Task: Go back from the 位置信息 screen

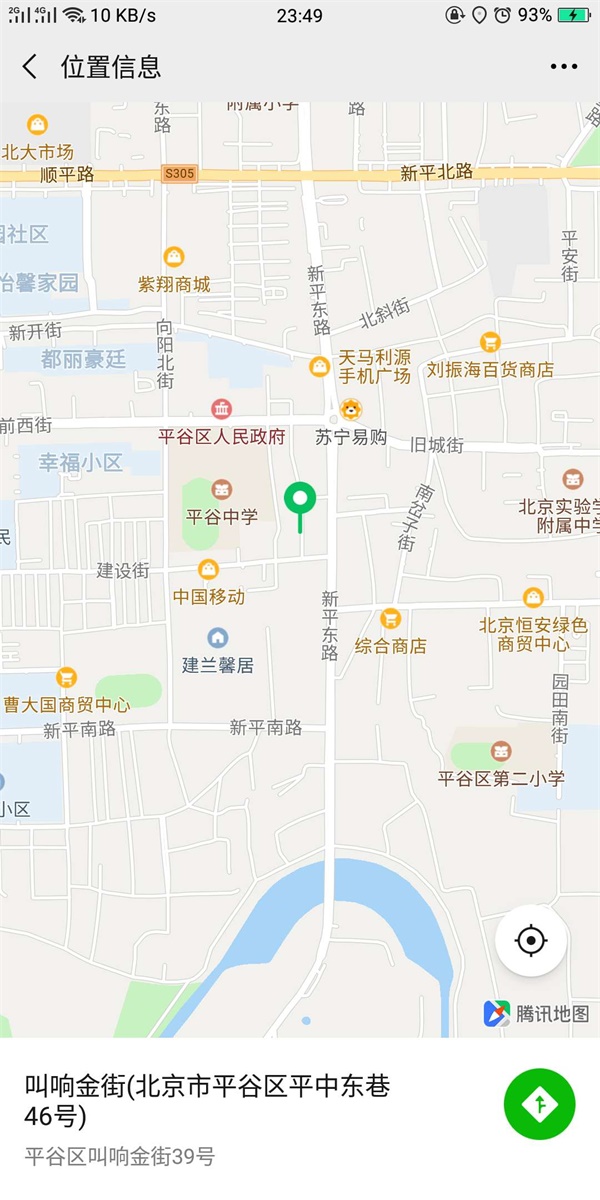Action: (x=30, y=67)
